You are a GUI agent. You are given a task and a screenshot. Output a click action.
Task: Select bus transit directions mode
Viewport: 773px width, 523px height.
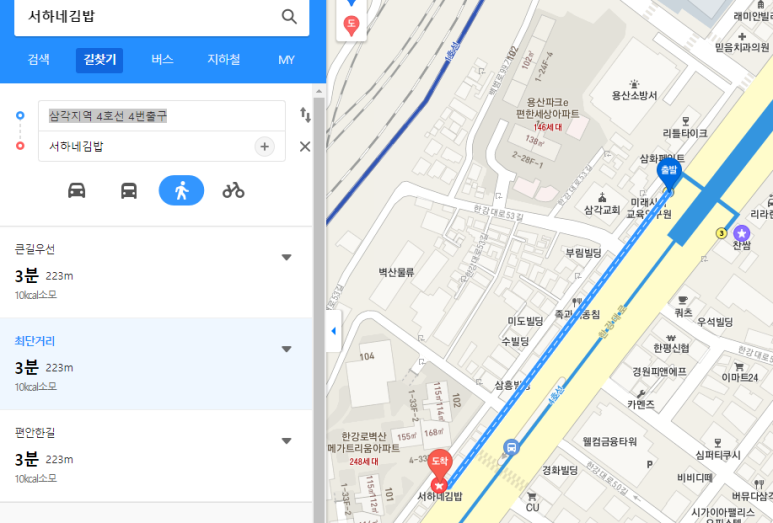[x=129, y=190]
